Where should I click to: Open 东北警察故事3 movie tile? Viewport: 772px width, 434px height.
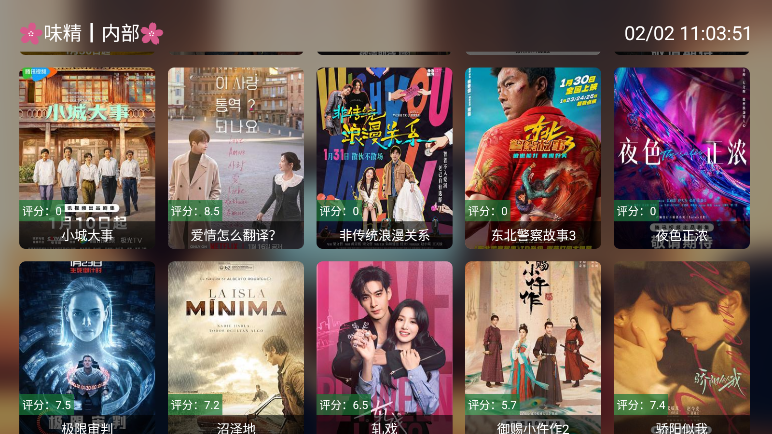533,157
